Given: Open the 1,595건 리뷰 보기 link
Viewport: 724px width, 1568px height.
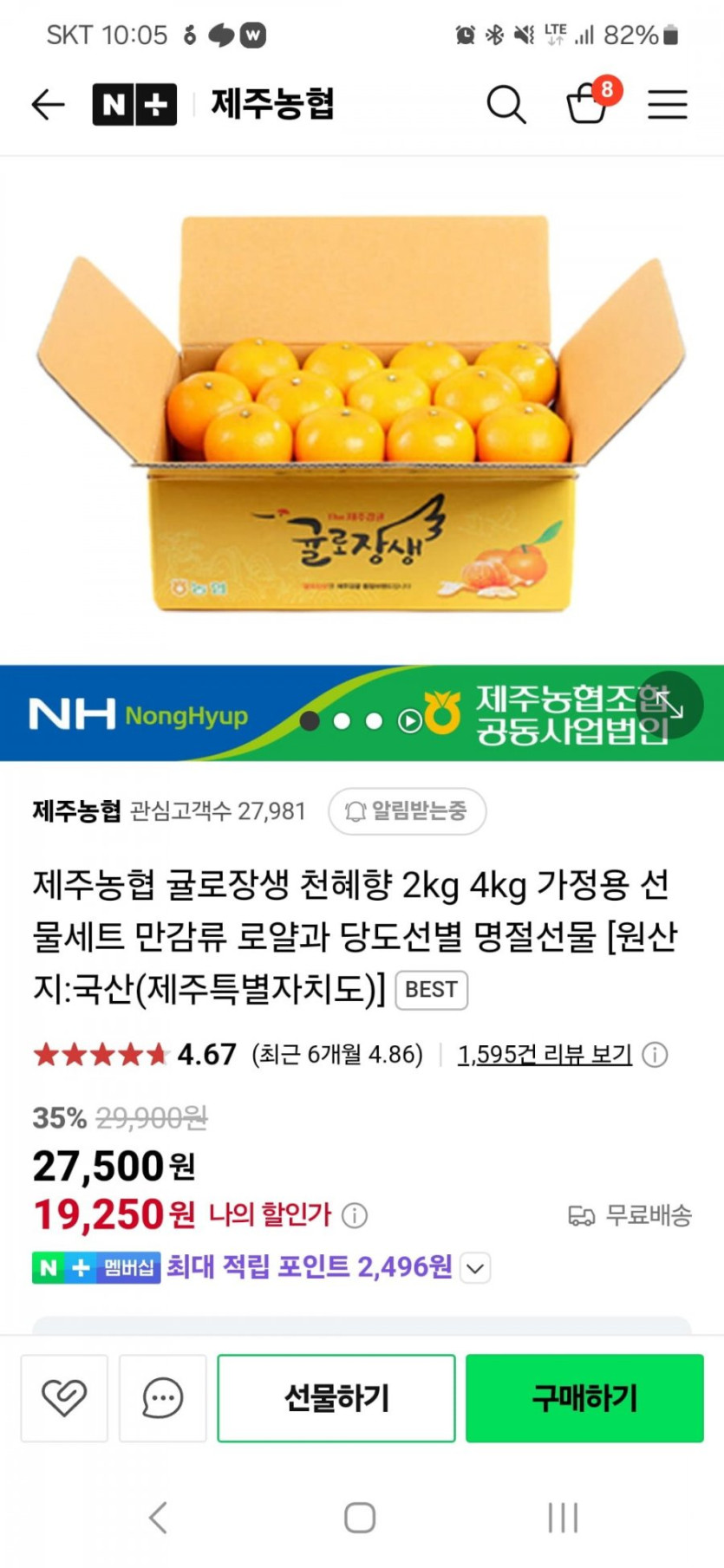Looking at the screenshot, I should point(545,1054).
